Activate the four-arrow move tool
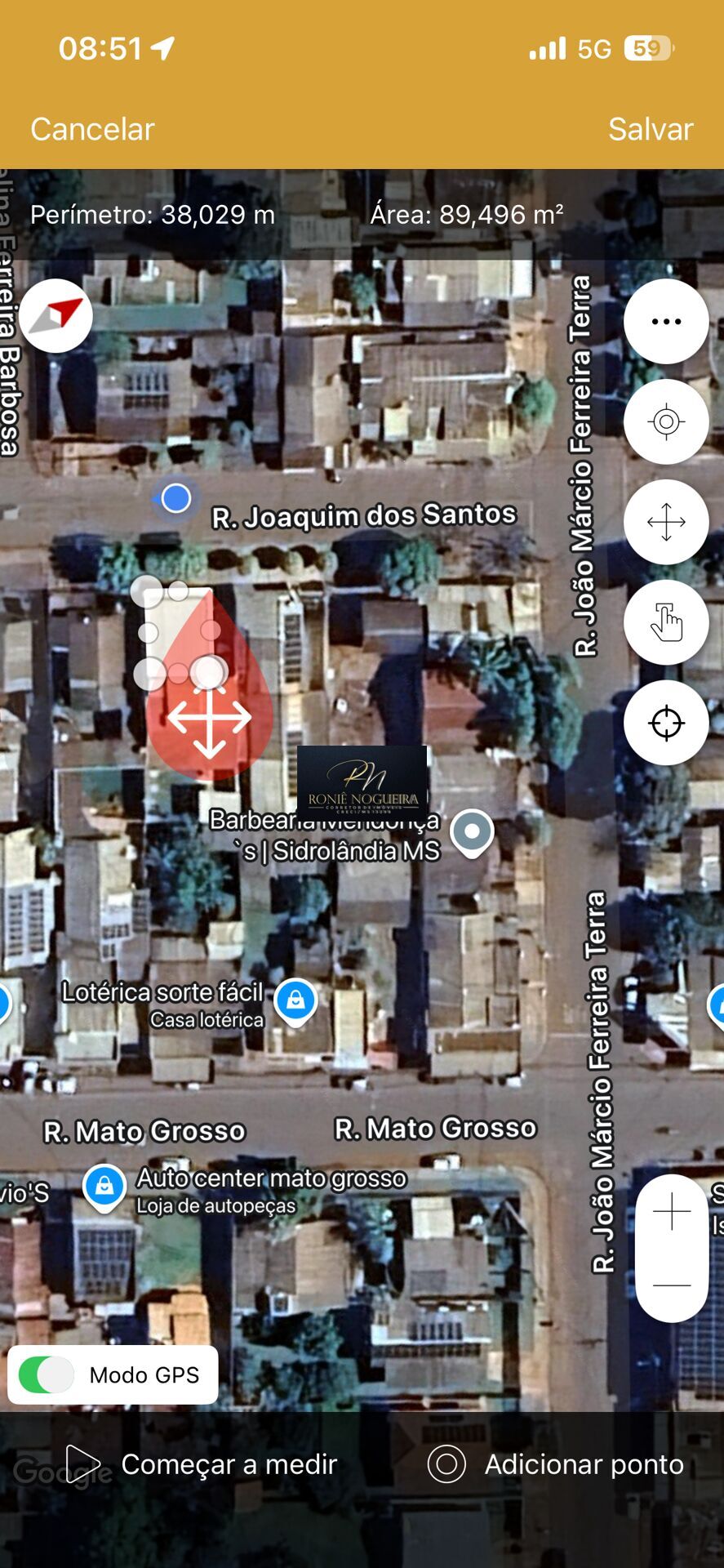 point(665,523)
